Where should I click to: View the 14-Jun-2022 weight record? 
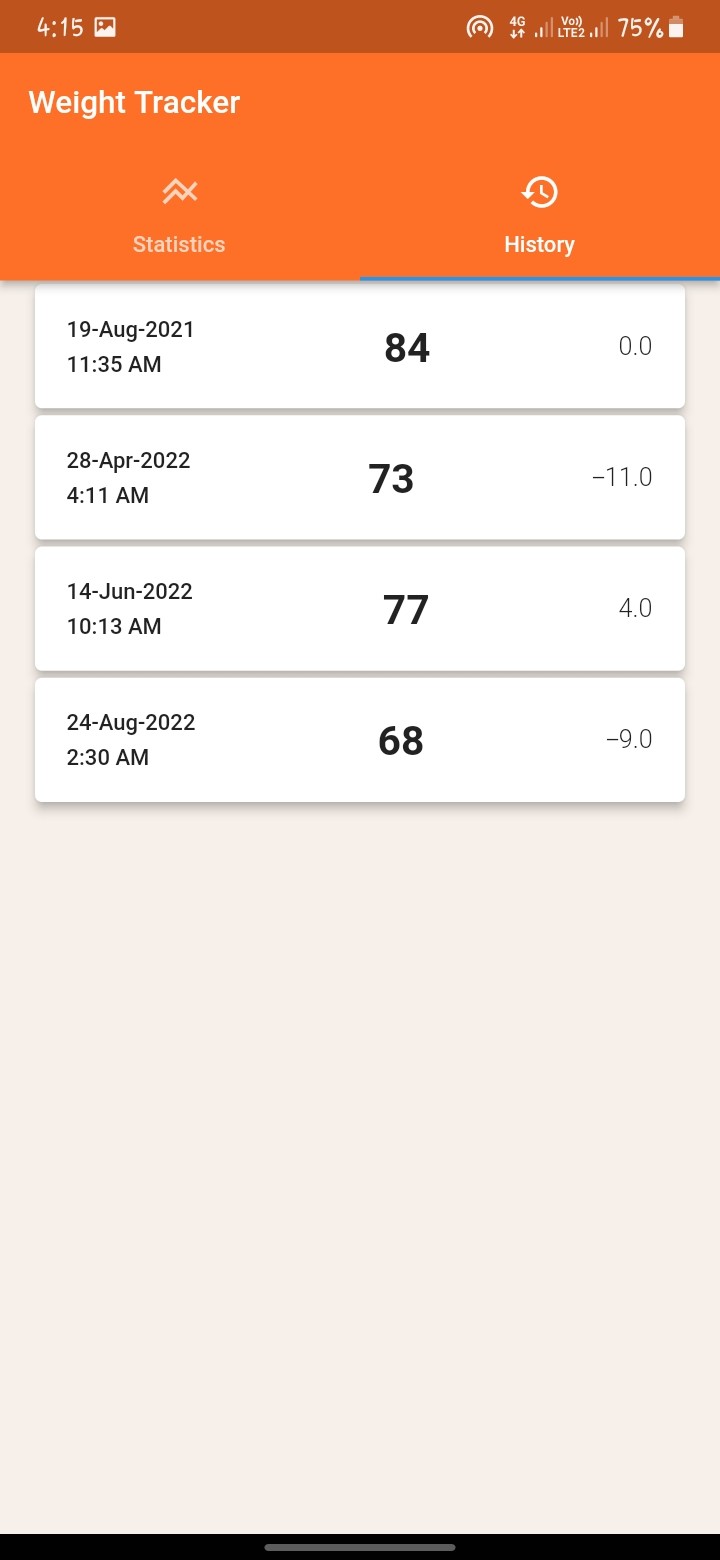click(360, 608)
